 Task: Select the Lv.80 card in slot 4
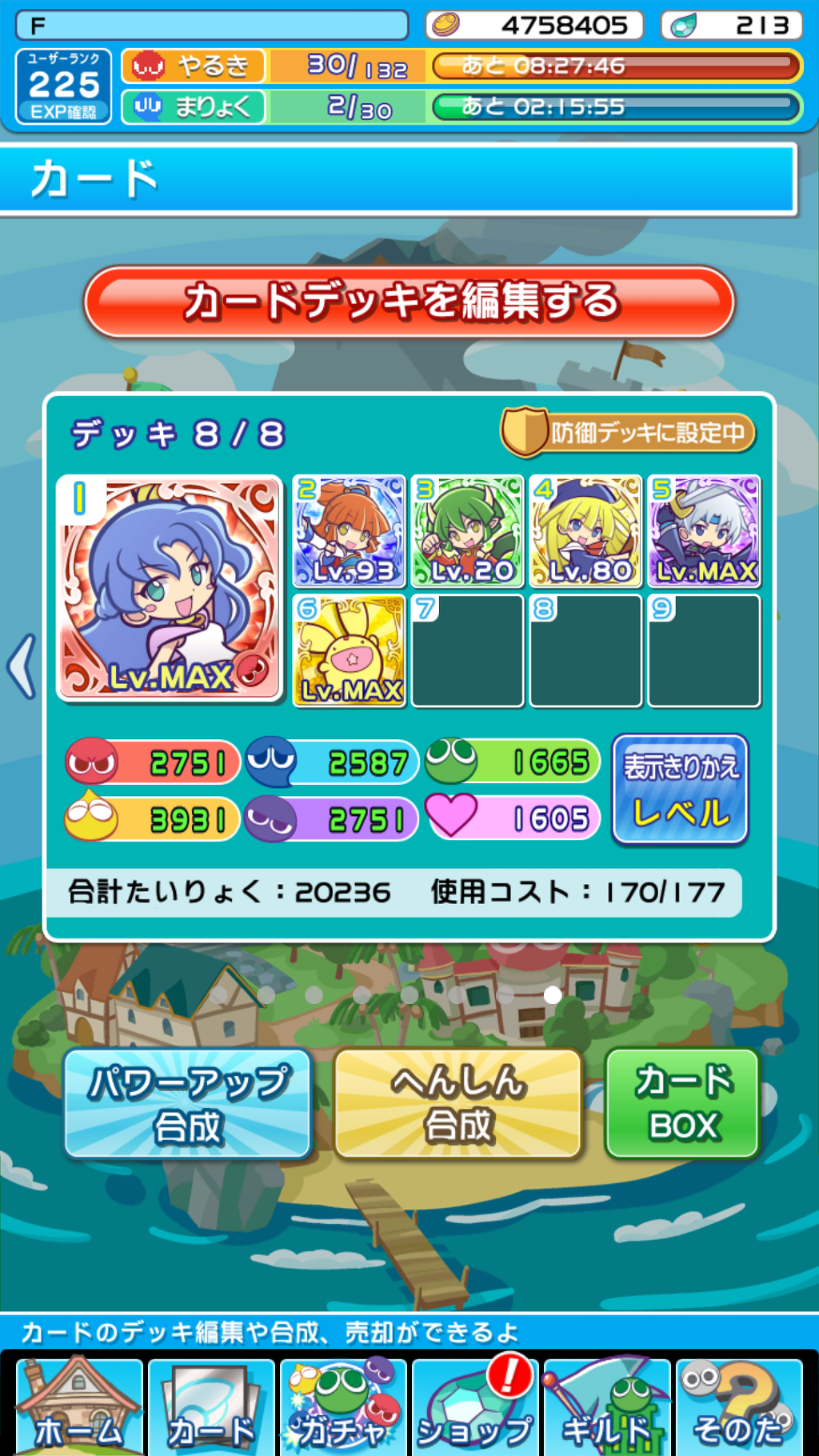click(585, 531)
